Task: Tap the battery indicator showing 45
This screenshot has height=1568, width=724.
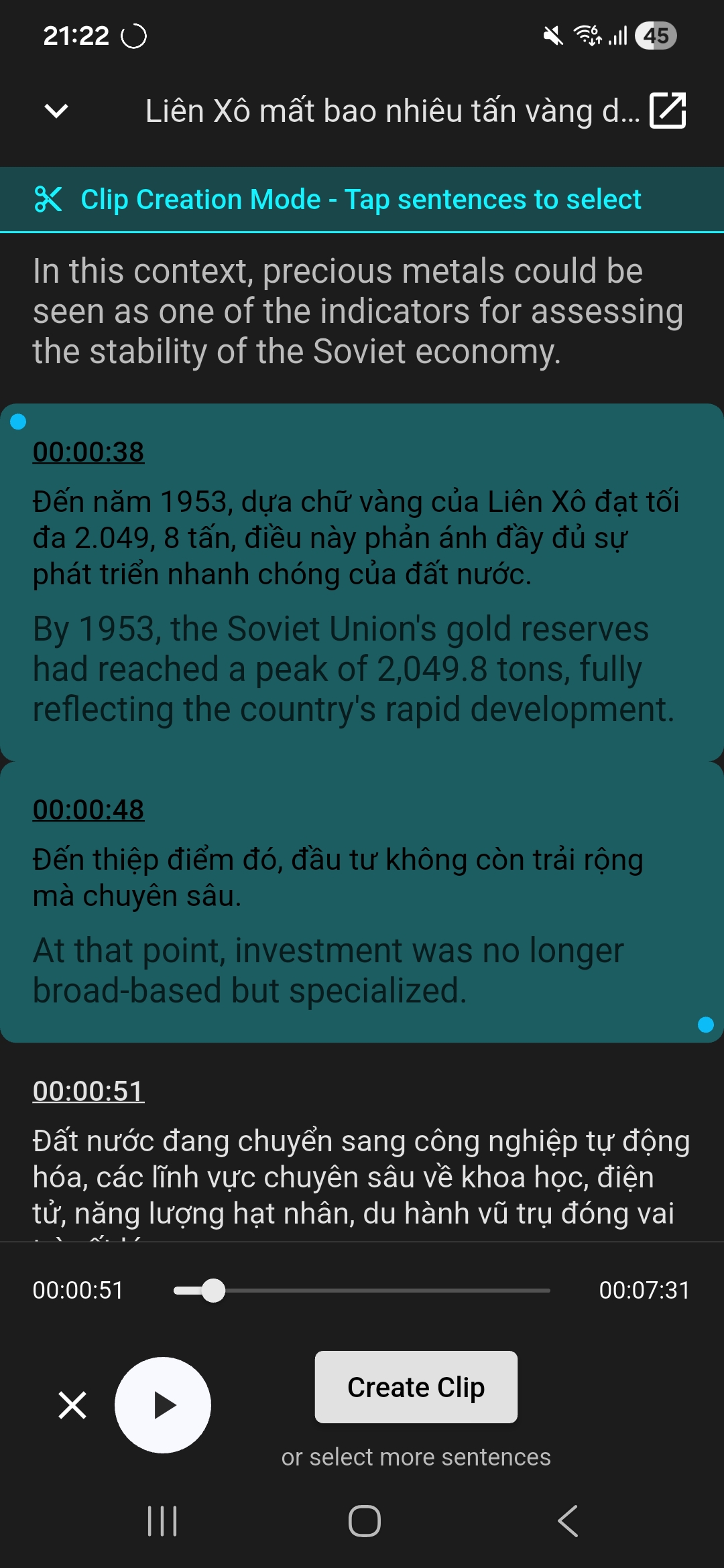Action: pyautogui.click(x=655, y=35)
